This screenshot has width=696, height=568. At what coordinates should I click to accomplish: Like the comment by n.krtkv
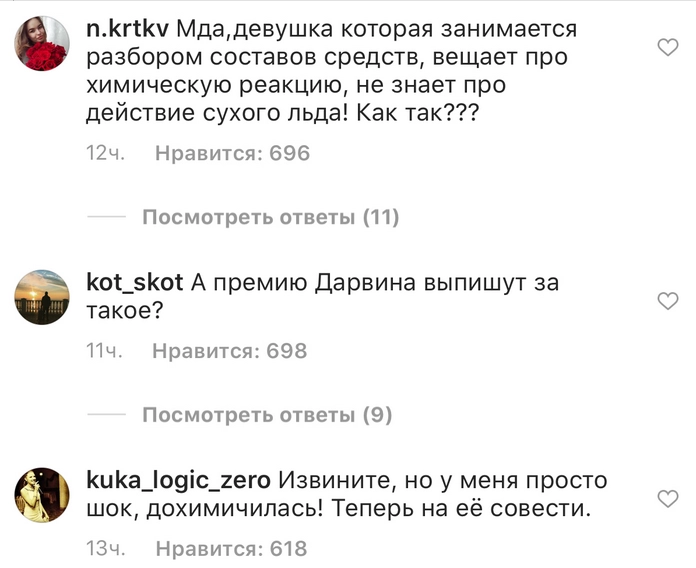[x=667, y=46]
